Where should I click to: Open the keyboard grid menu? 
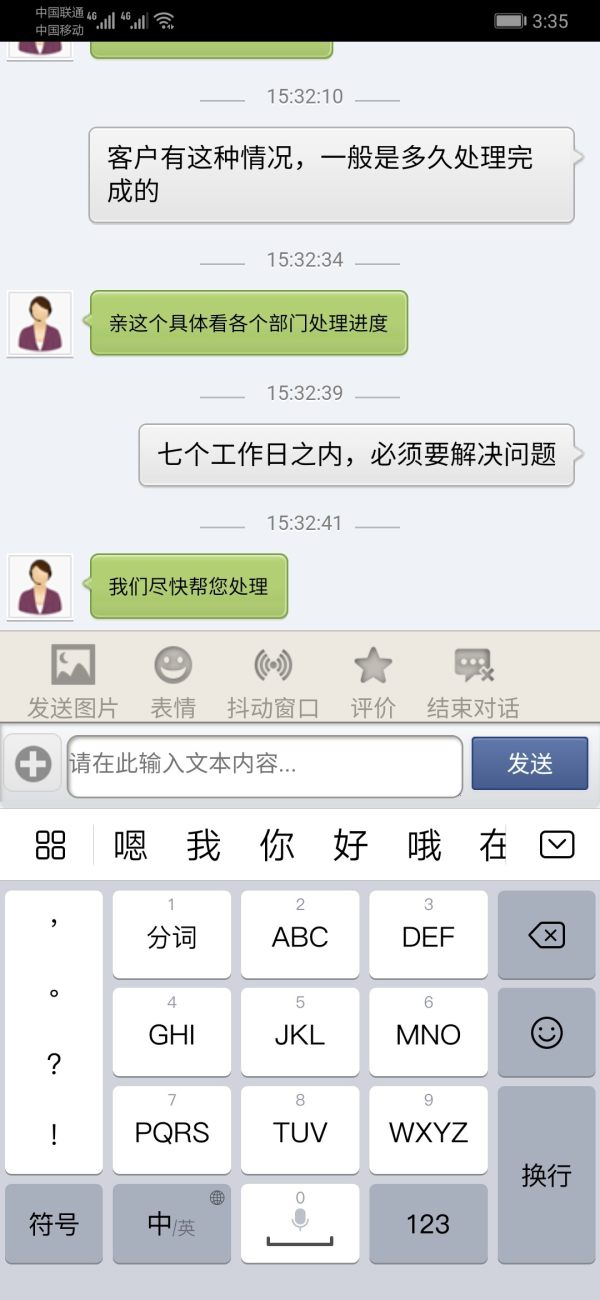pos(50,846)
